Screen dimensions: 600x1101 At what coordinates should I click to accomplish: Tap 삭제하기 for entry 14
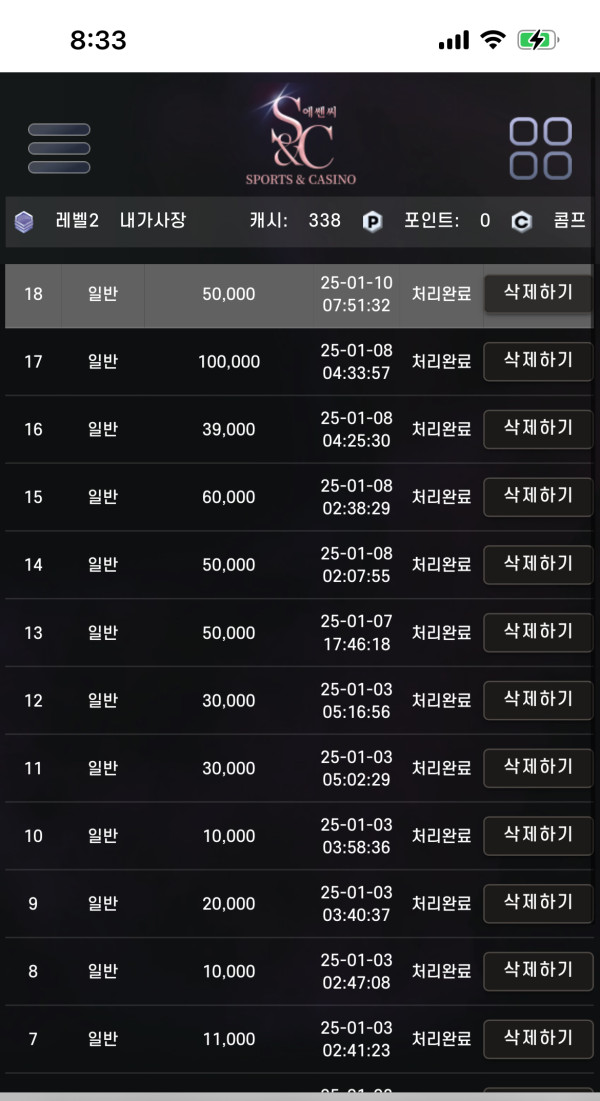click(538, 565)
